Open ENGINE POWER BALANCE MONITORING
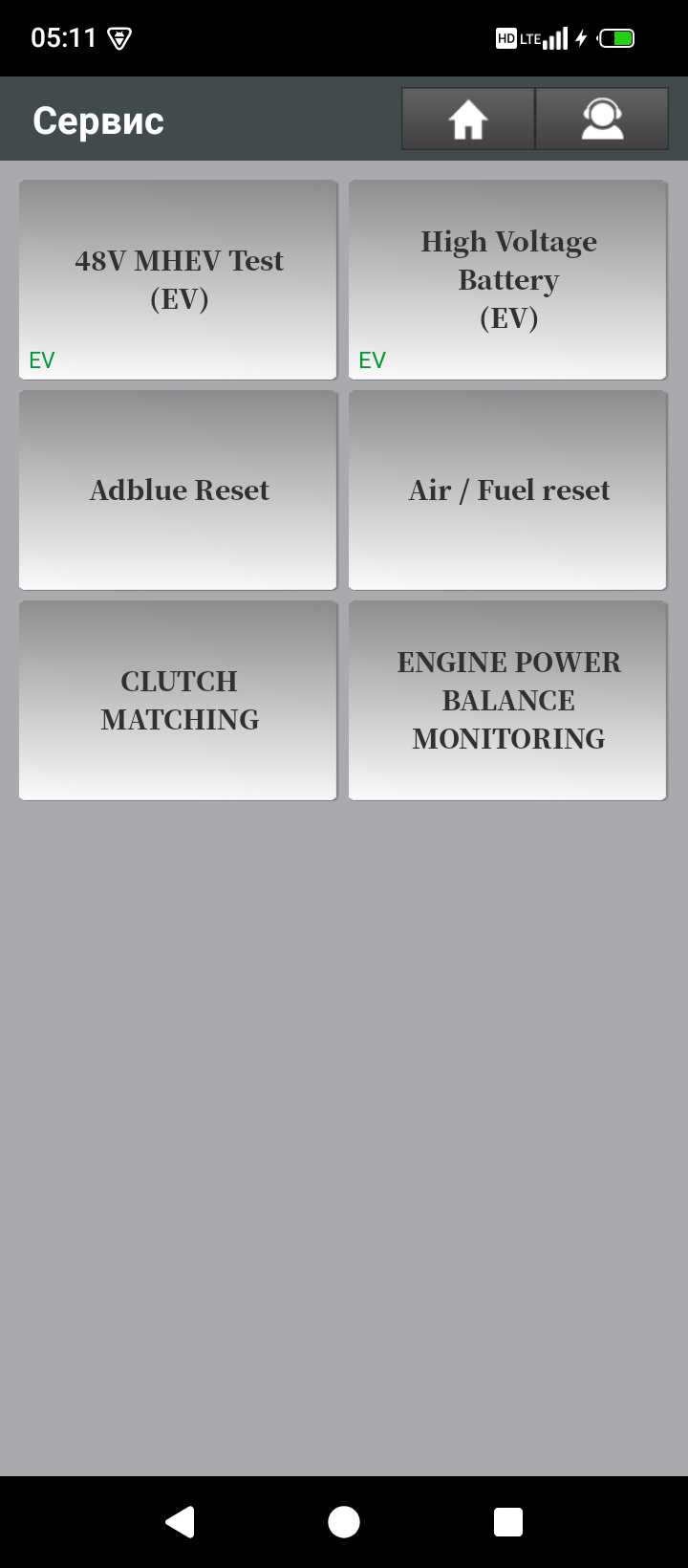Viewport: 688px width, 1568px height. tap(507, 700)
